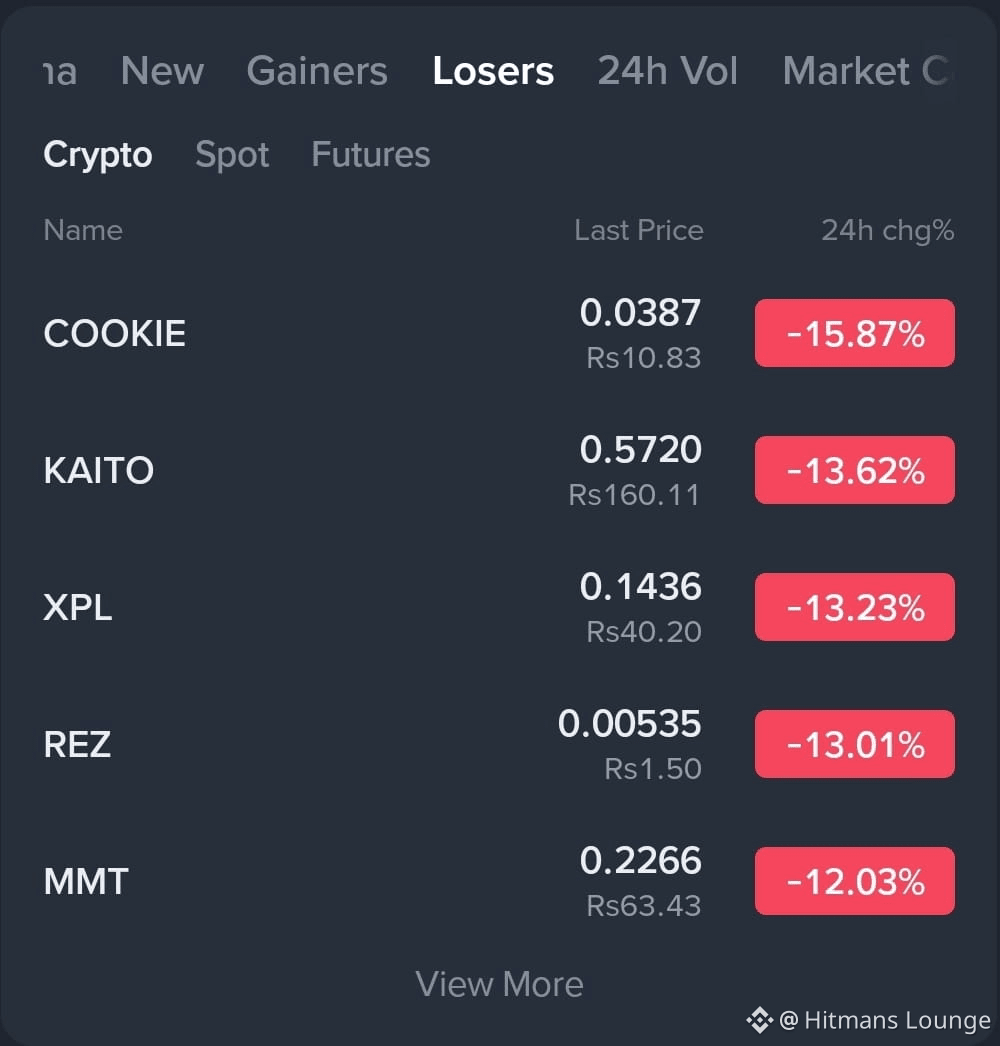The width and height of the screenshot is (1000, 1046).
Task: Click MMT's -12.03% change badge
Action: tap(854, 881)
